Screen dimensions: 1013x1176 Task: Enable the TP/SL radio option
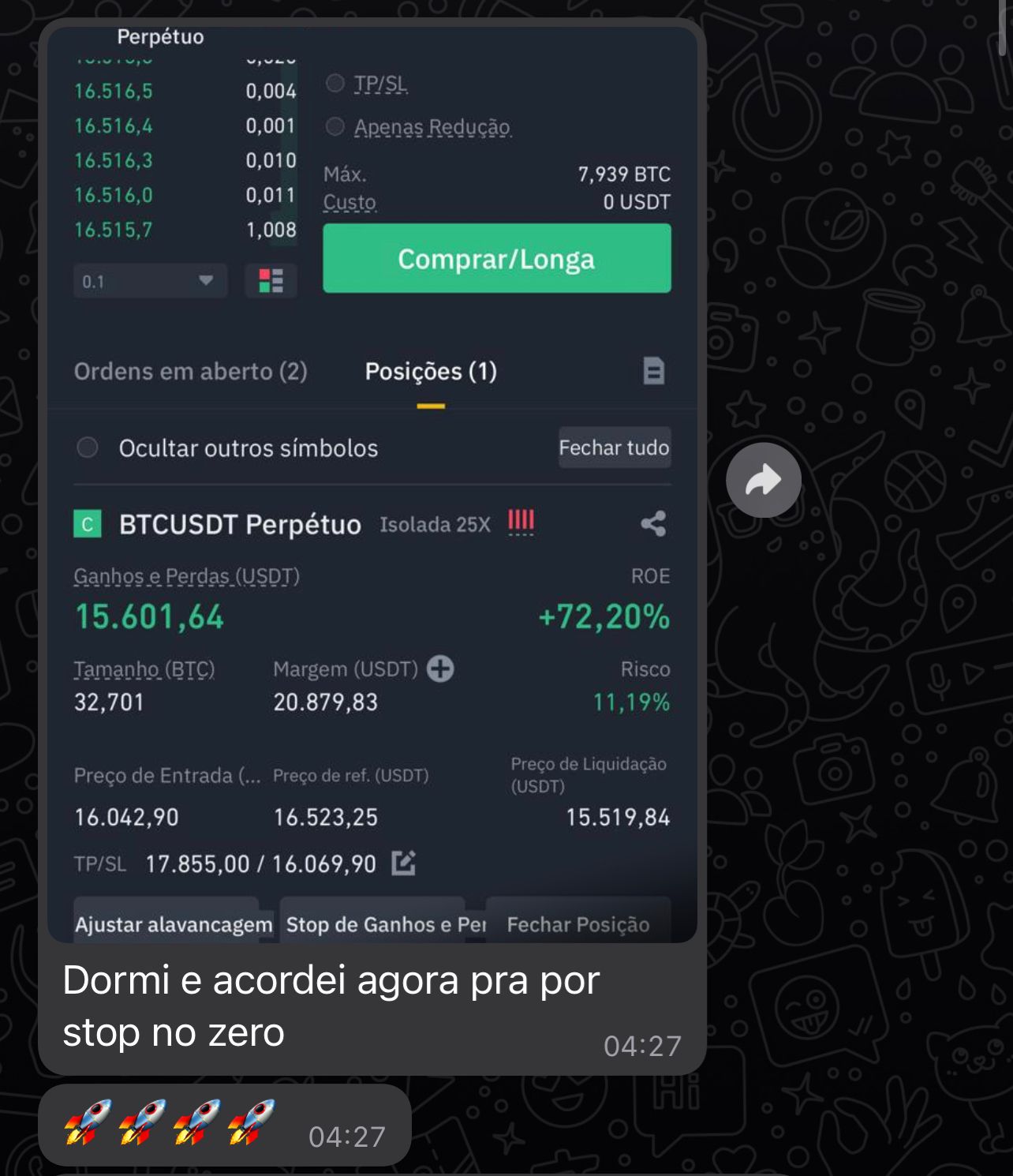[x=335, y=84]
